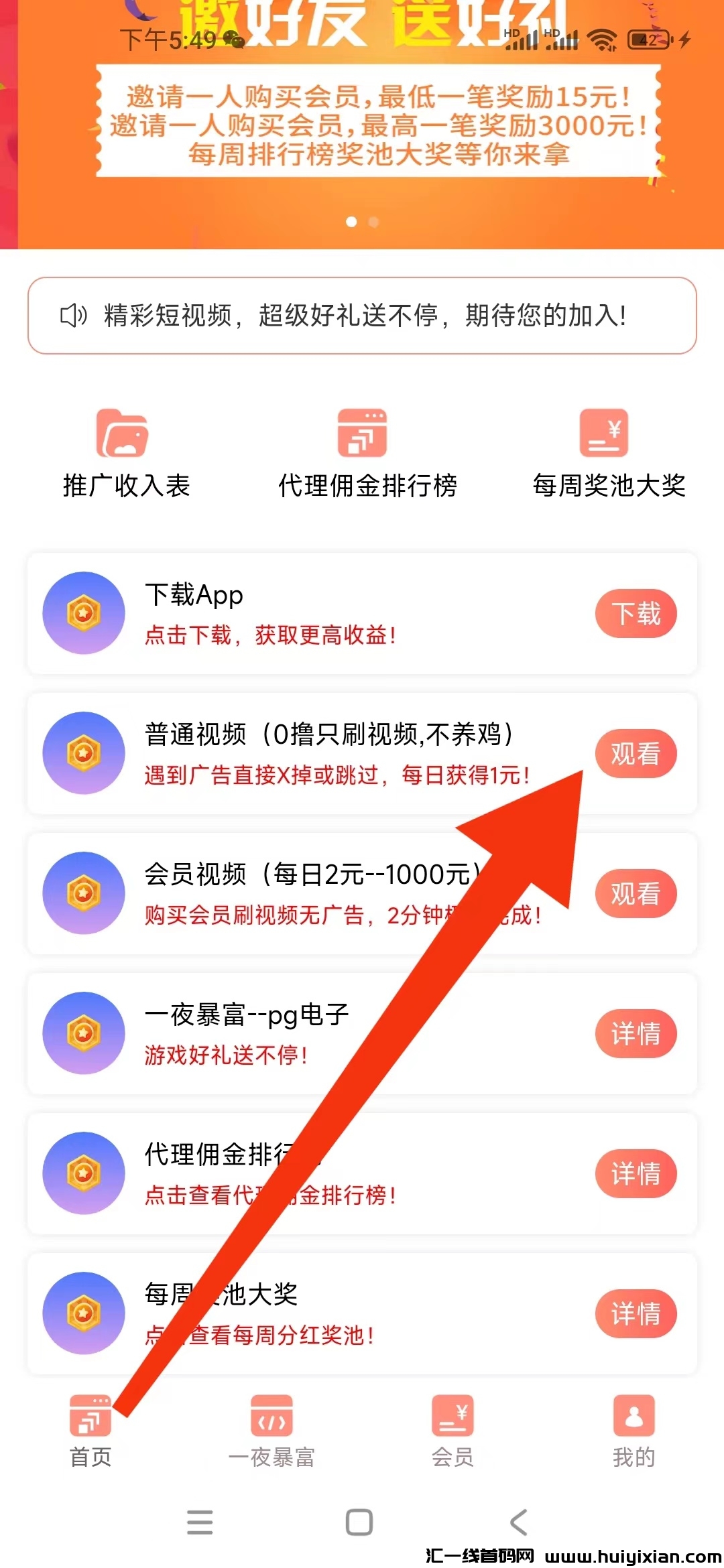Open the 每周奖池大奖 wallet icon
The image size is (724, 1568).
tap(603, 434)
